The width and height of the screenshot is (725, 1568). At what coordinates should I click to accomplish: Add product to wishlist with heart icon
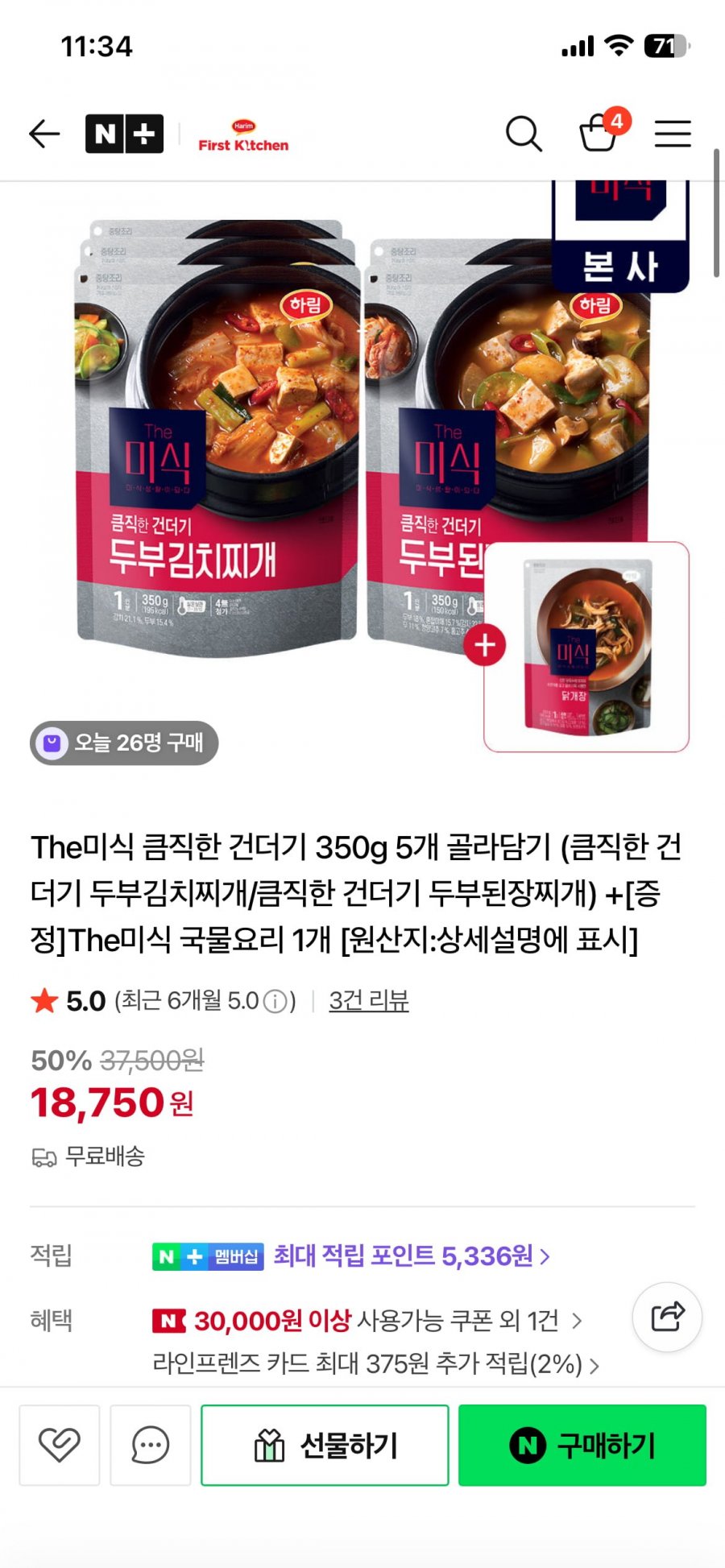pos(60,1445)
